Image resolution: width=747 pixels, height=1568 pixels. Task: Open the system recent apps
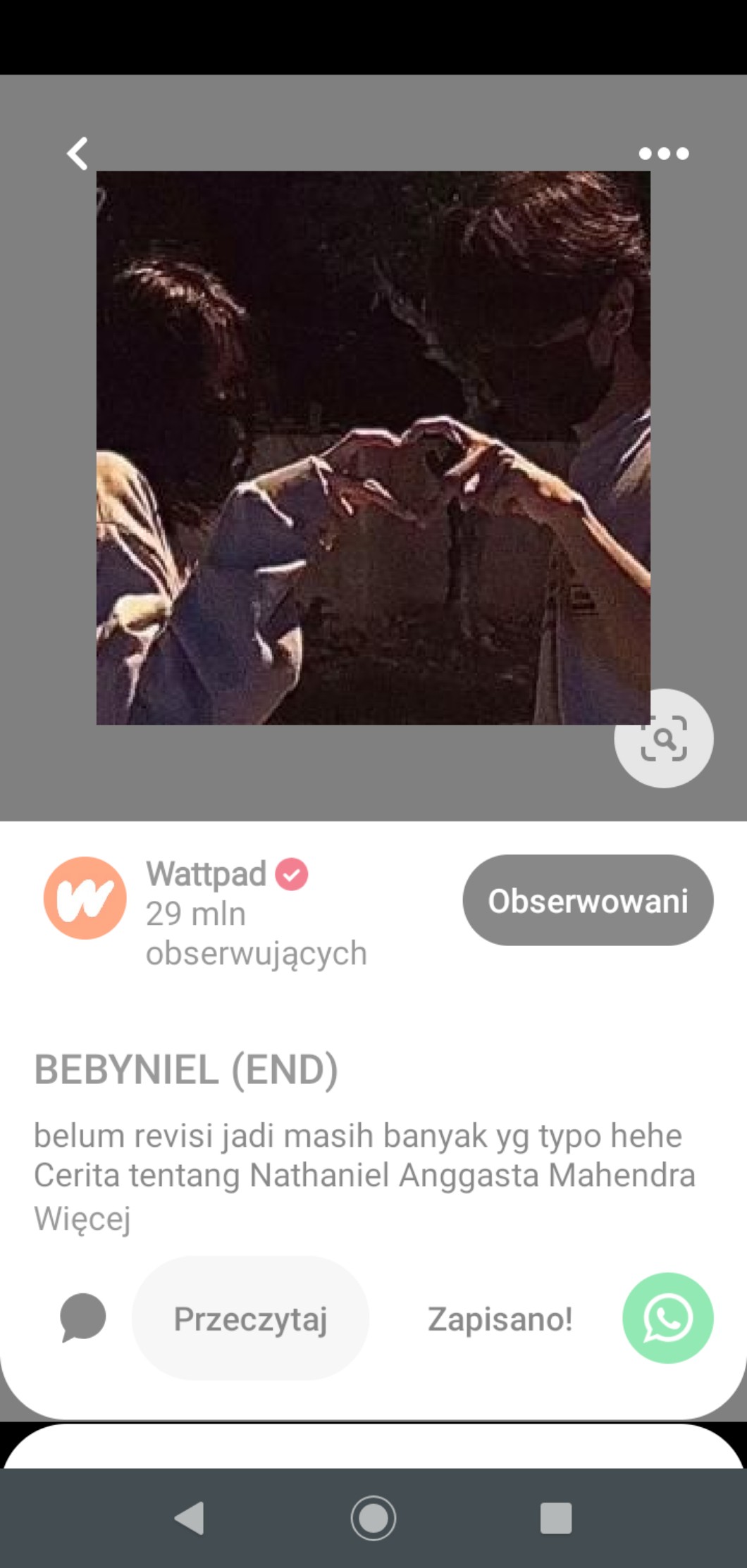555,1518
